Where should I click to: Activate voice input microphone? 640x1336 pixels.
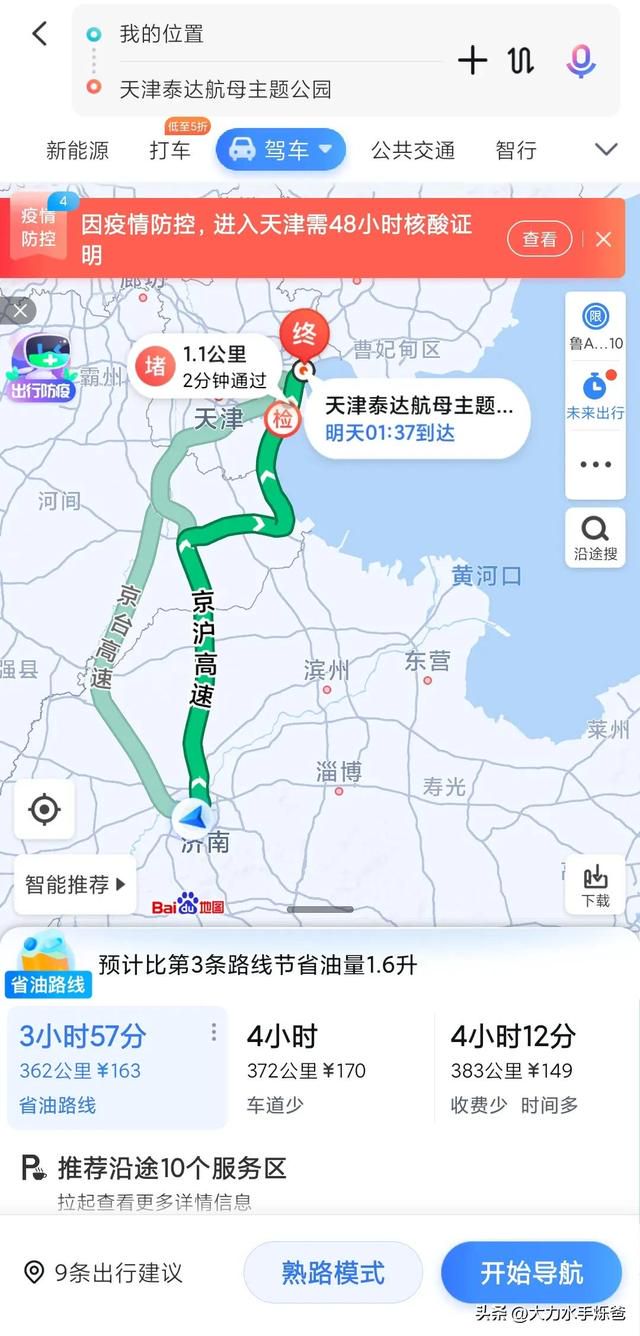coord(580,61)
